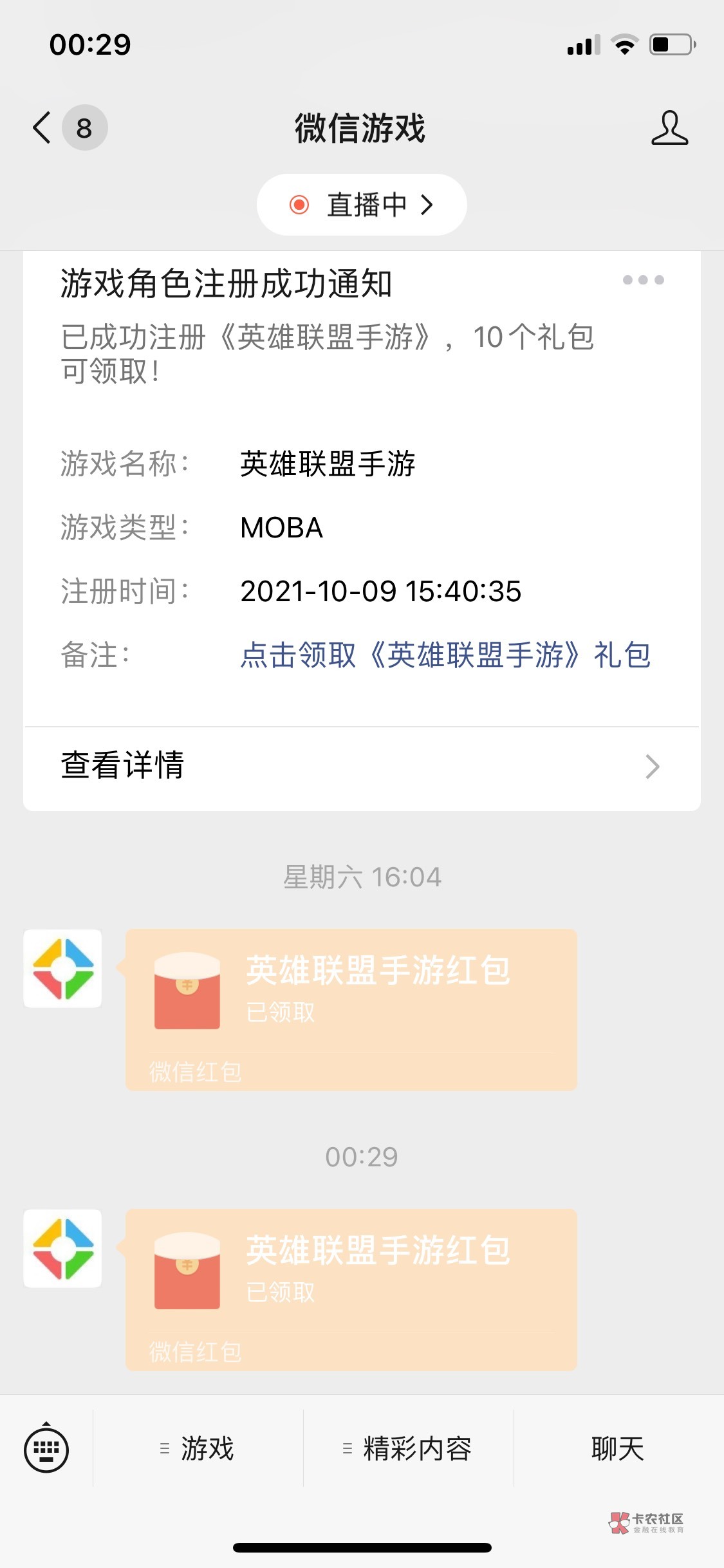Image resolution: width=724 pixels, height=1568 pixels.
Task: Open the red packet sent at 00:29
Action: [351, 1290]
